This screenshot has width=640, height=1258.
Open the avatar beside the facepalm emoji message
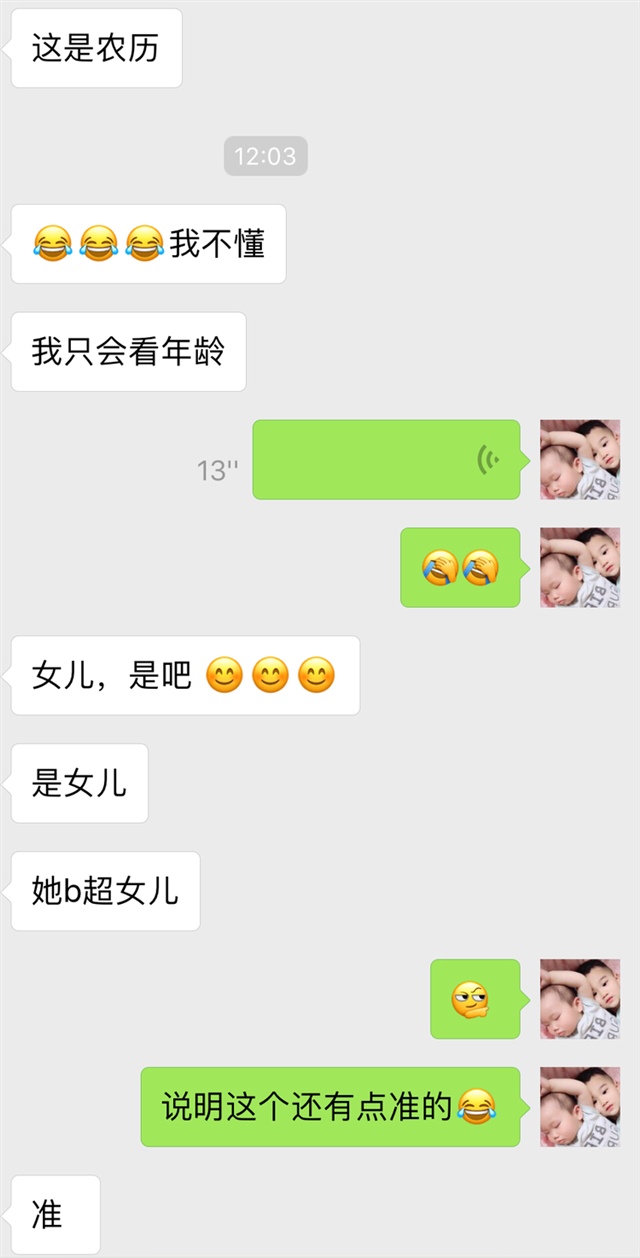pyautogui.click(x=580, y=568)
